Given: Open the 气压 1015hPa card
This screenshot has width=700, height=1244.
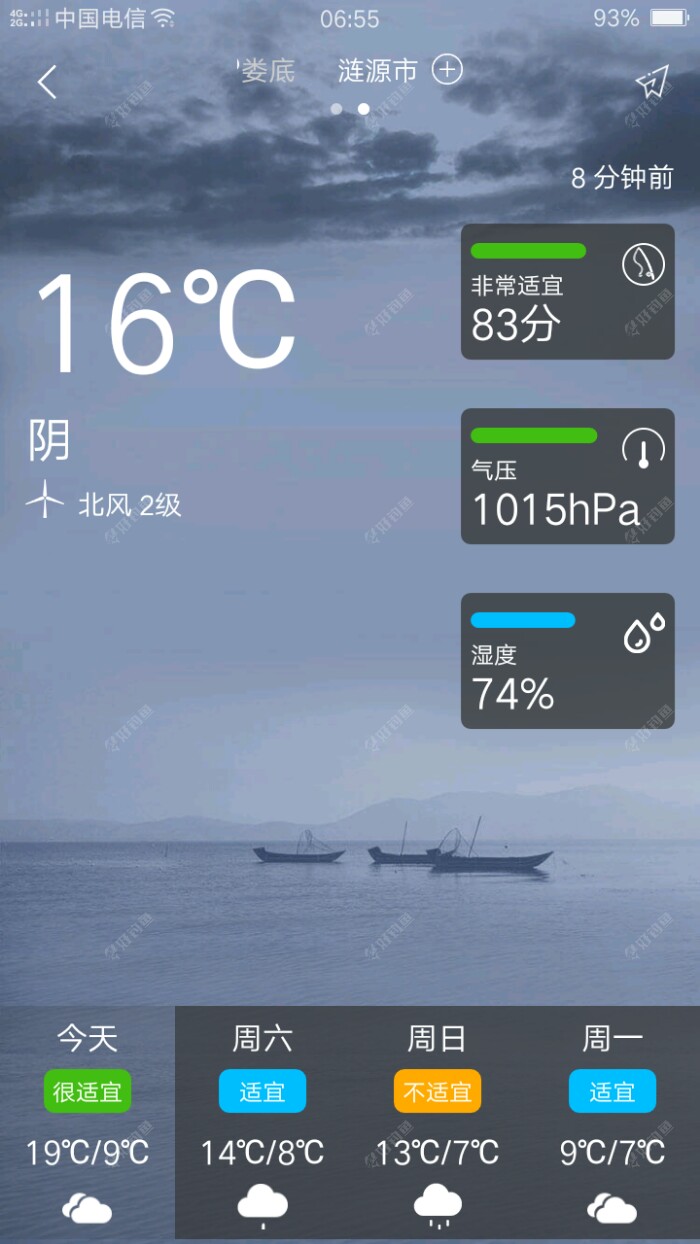Looking at the screenshot, I should [x=567, y=476].
